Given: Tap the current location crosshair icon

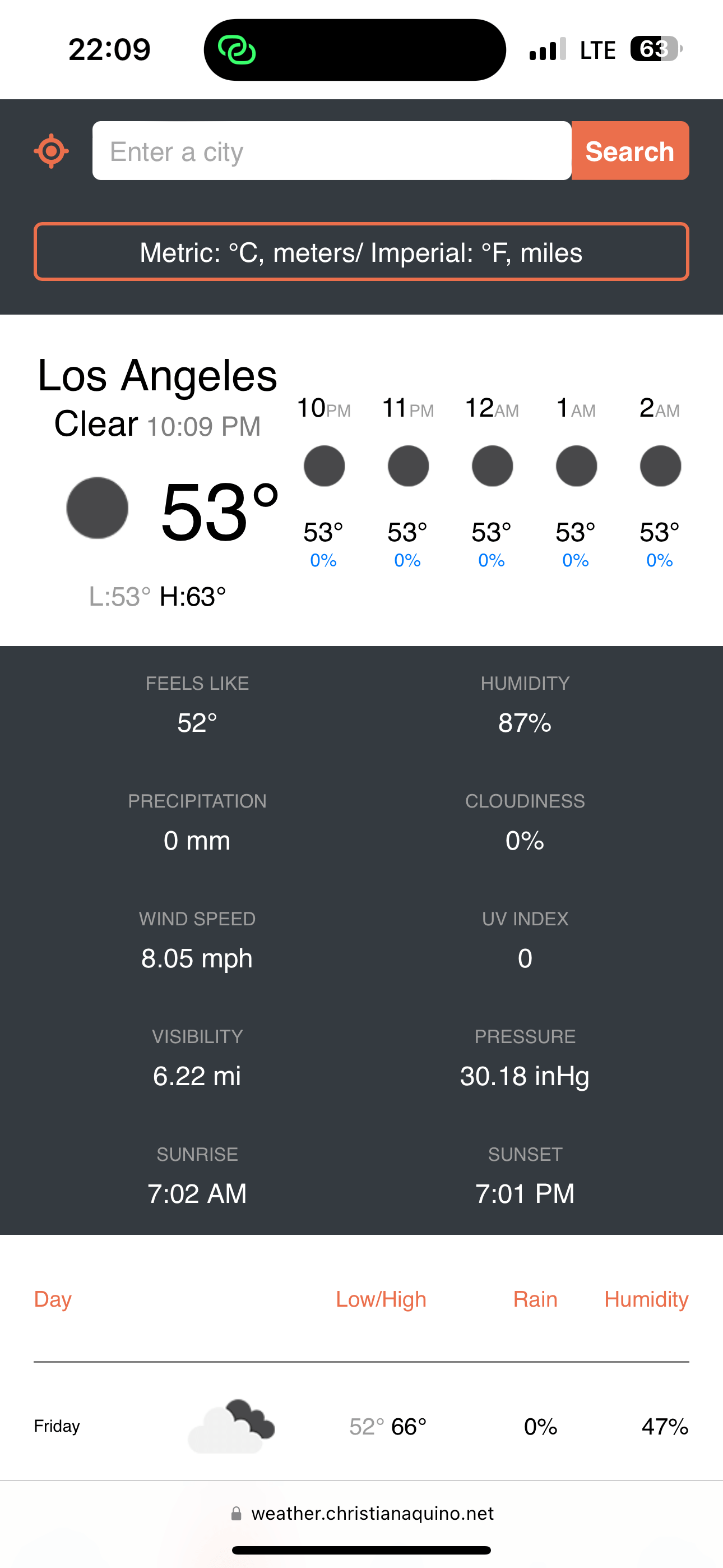Looking at the screenshot, I should (x=51, y=151).
